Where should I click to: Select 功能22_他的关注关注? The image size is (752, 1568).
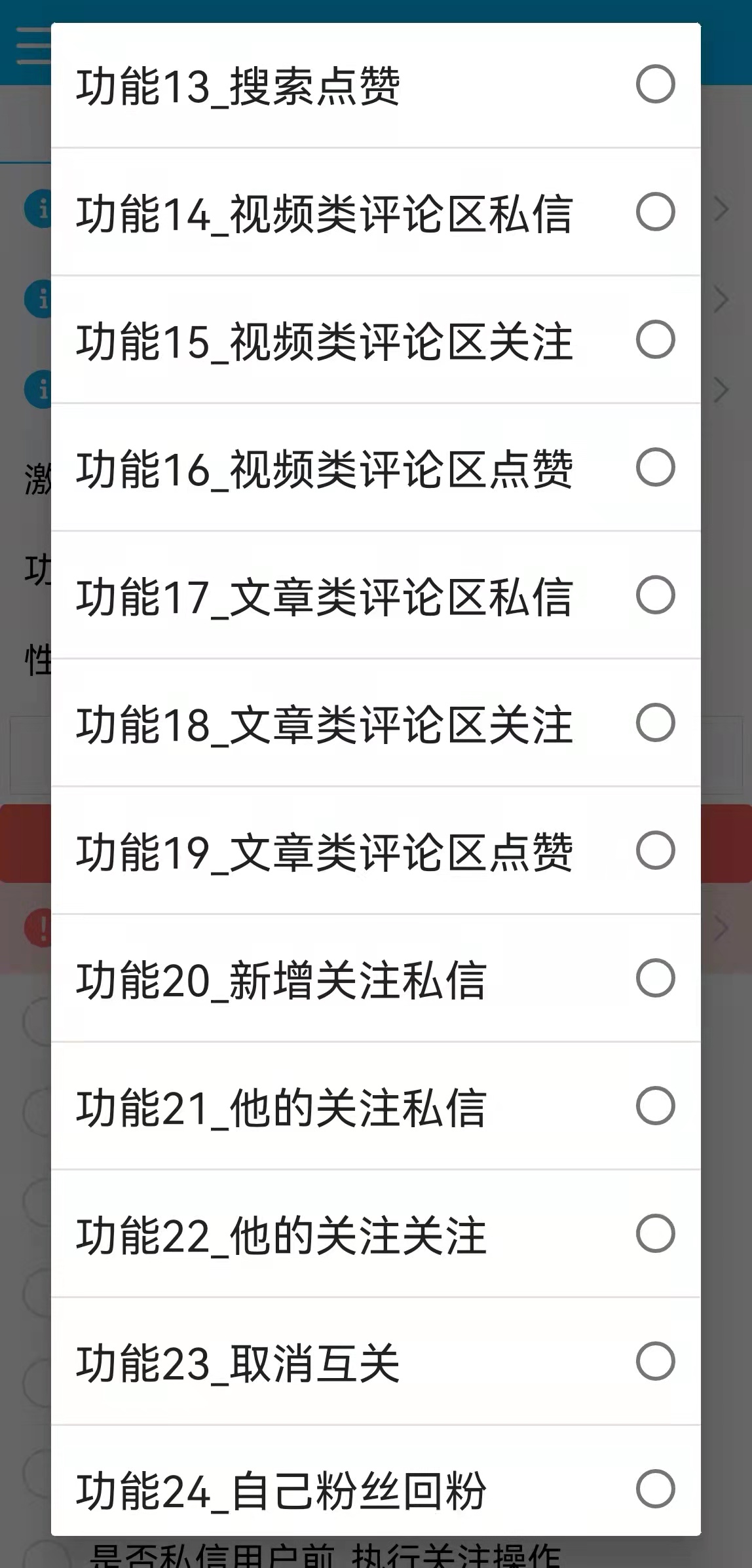[375, 1234]
